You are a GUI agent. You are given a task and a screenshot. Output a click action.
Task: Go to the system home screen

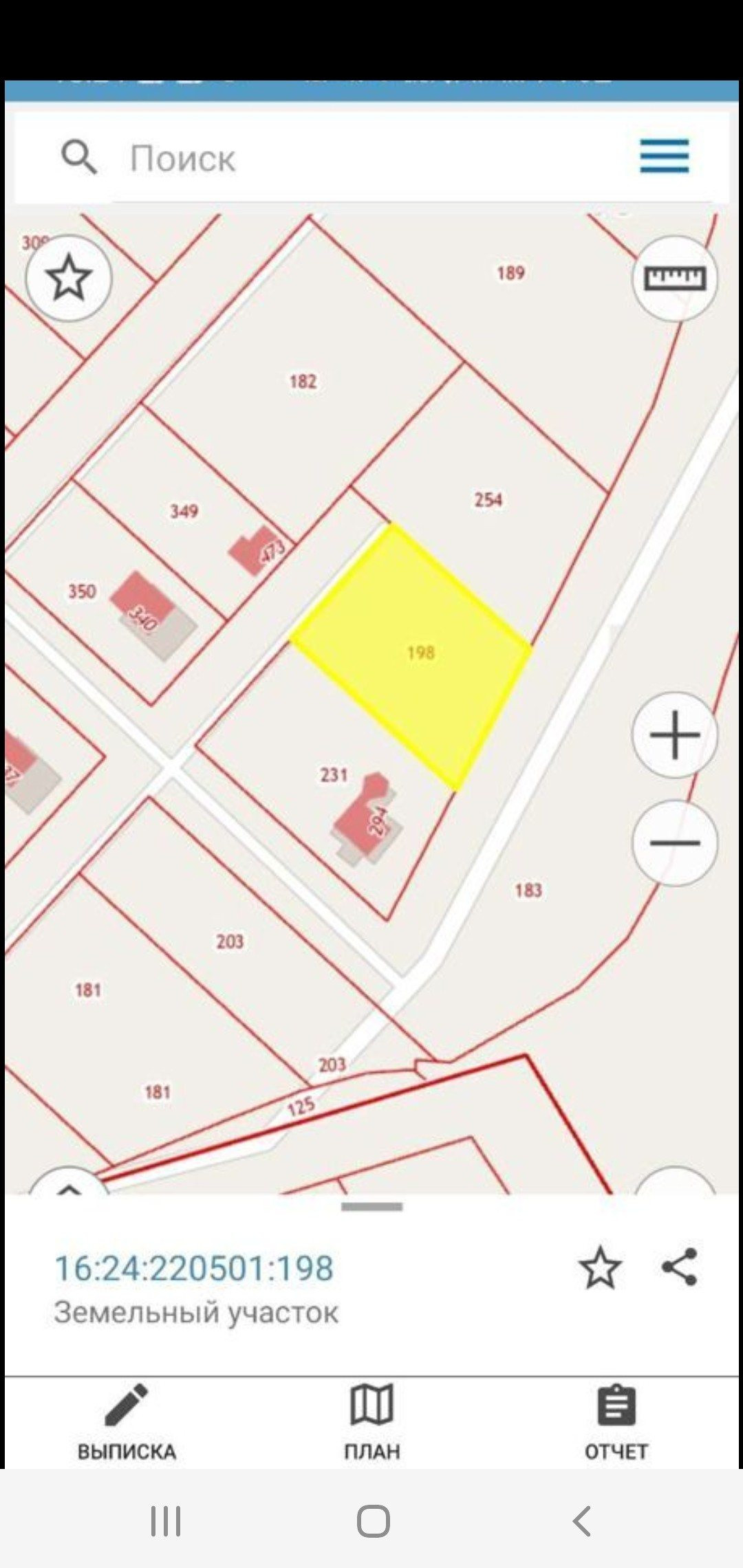373,1521
